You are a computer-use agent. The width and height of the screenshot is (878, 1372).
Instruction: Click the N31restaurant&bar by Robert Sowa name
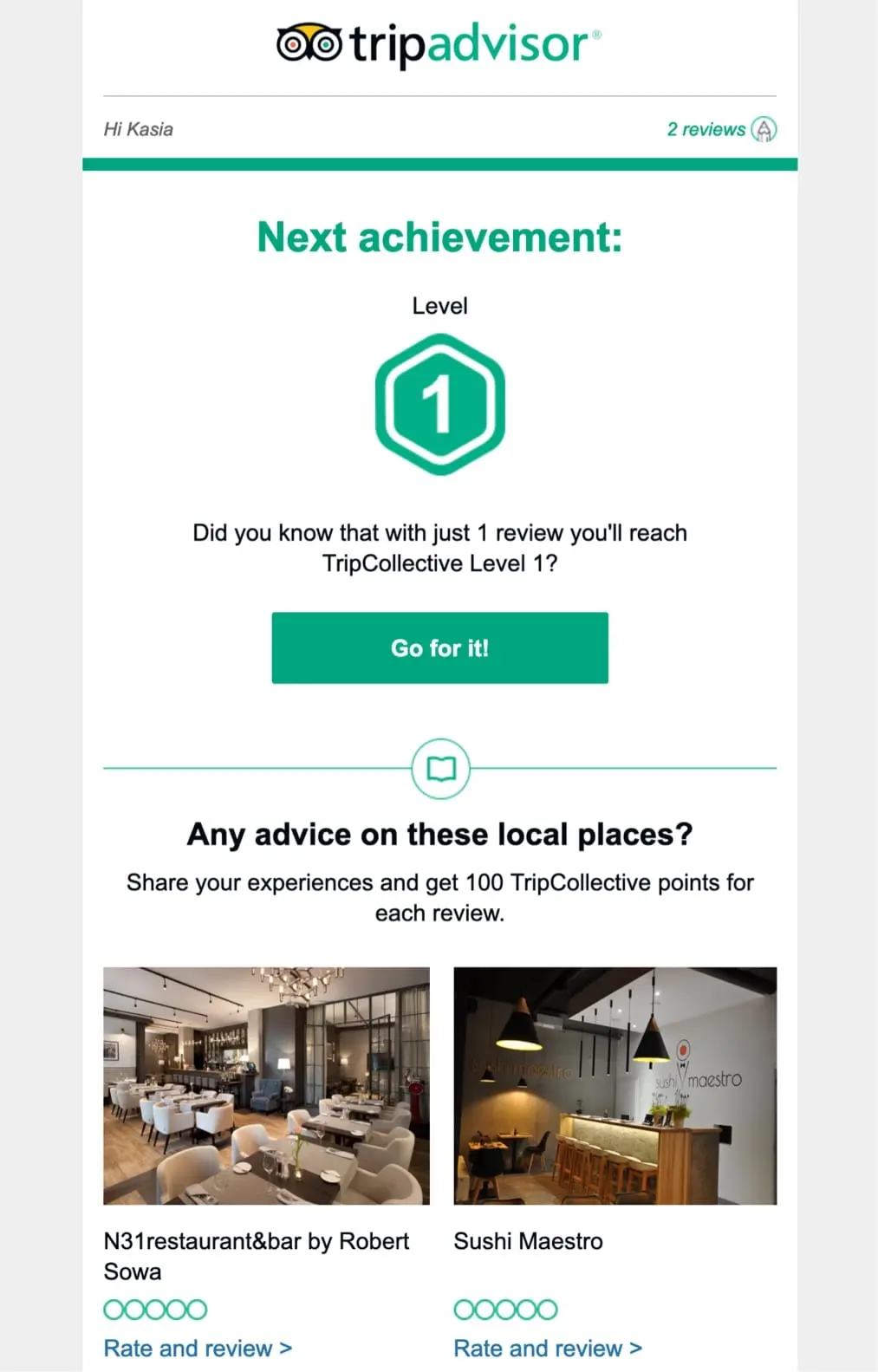click(257, 1257)
